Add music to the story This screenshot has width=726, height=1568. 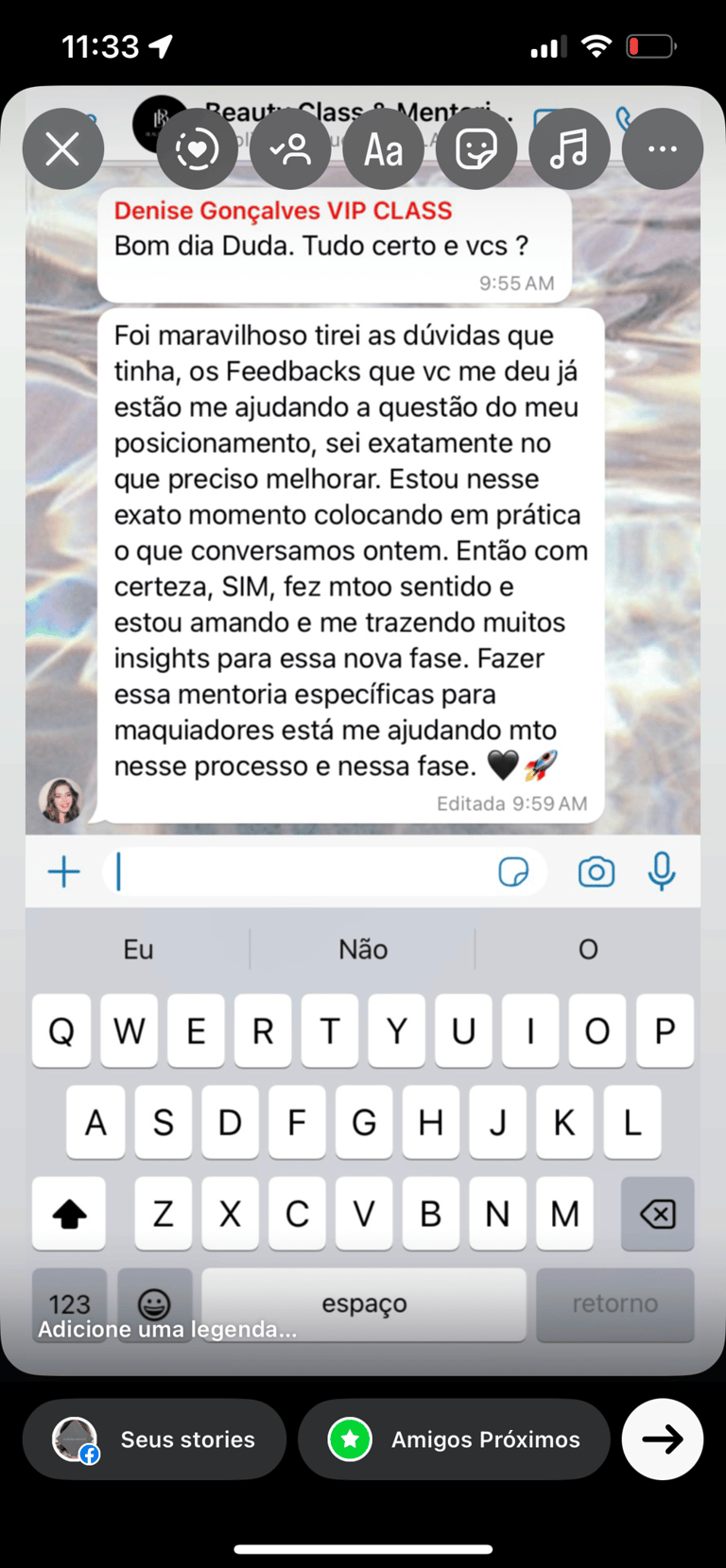569,149
